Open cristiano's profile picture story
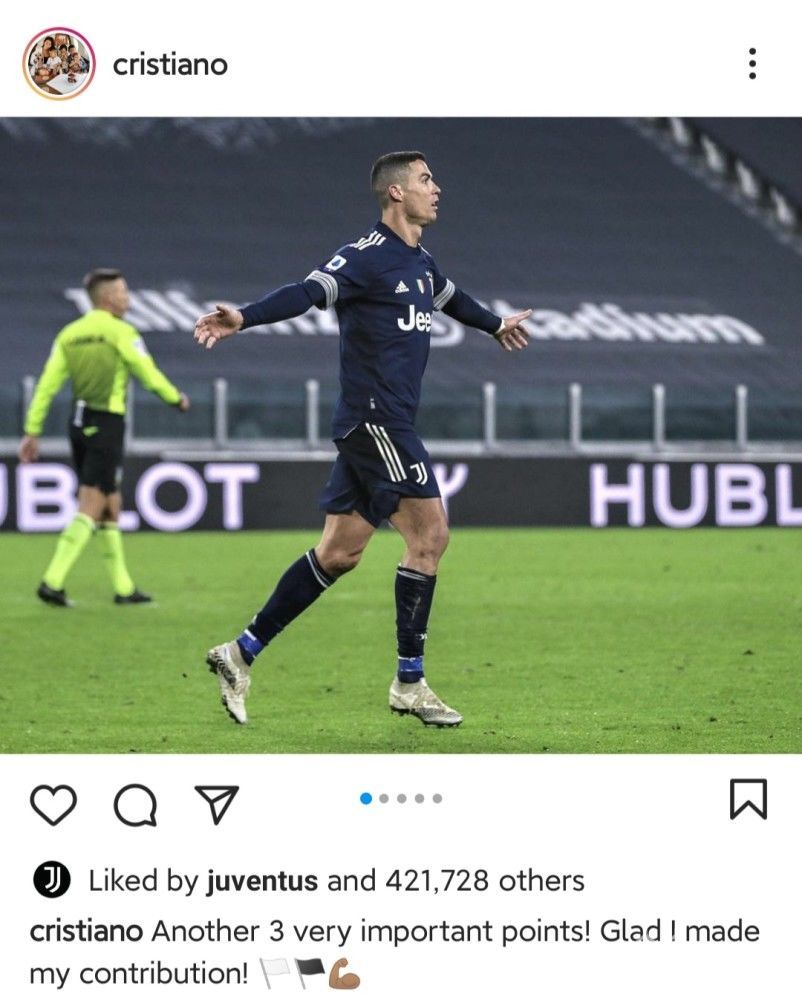The height and width of the screenshot is (1000, 802). pyautogui.click(x=58, y=64)
